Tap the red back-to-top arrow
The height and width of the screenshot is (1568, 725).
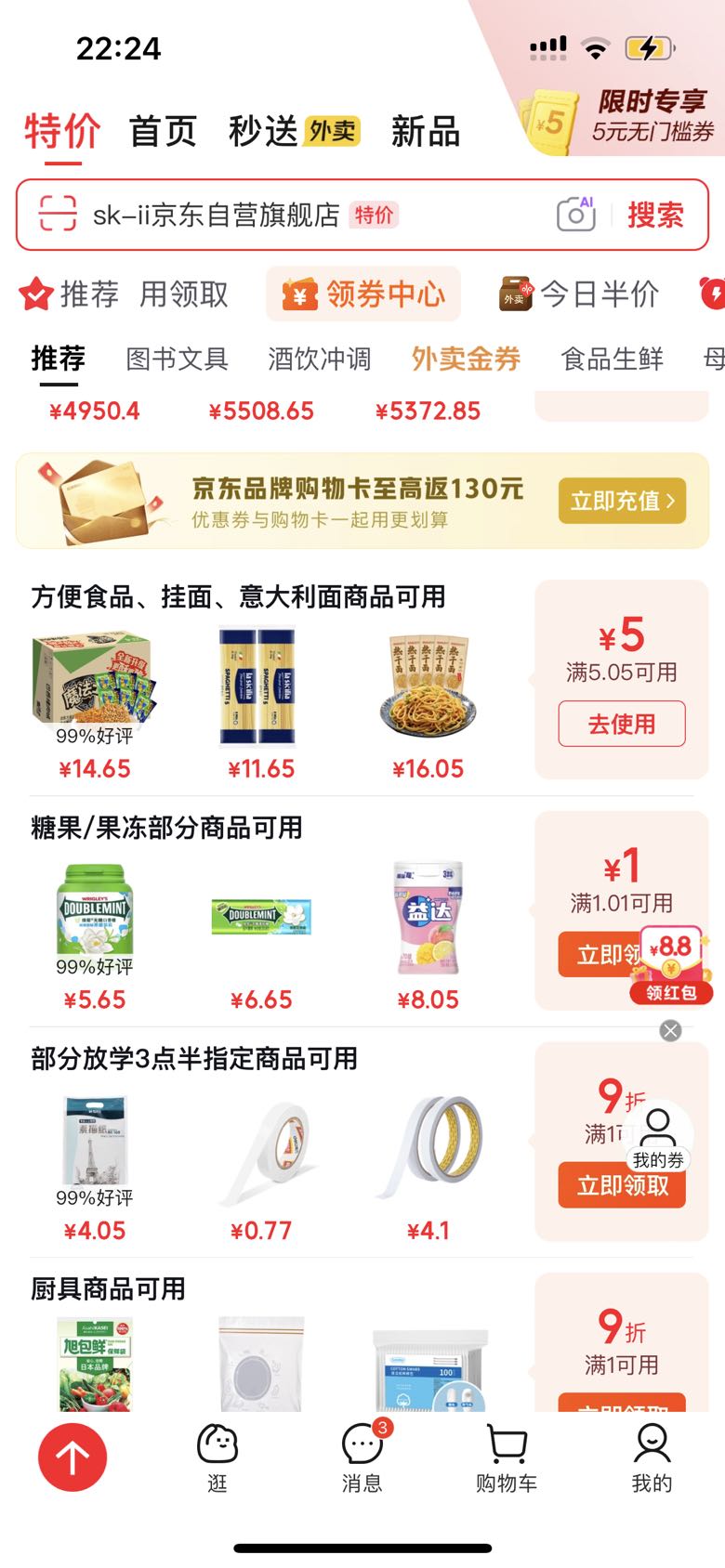72,1457
